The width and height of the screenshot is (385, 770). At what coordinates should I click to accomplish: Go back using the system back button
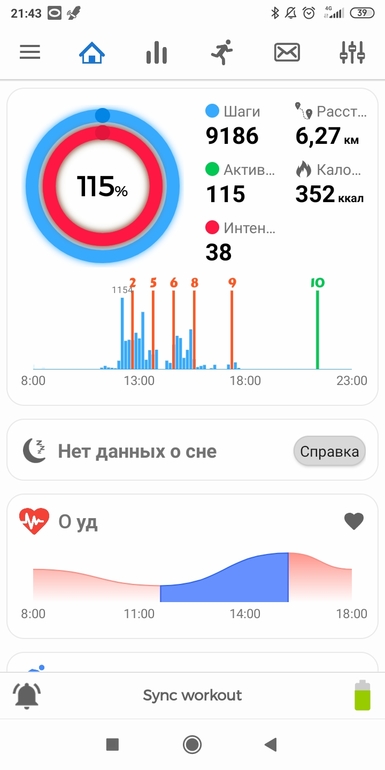(x=271, y=744)
